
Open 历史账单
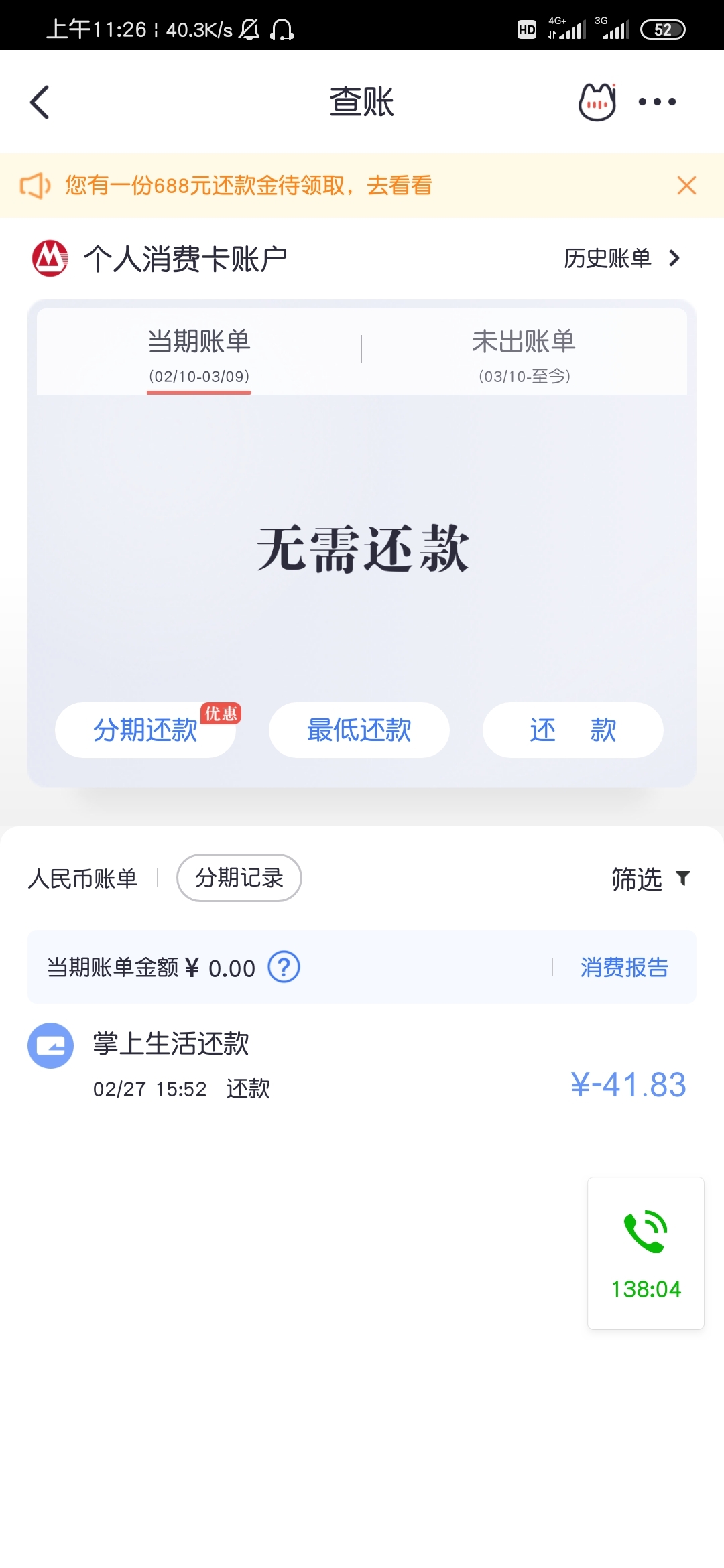pos(622,258)
